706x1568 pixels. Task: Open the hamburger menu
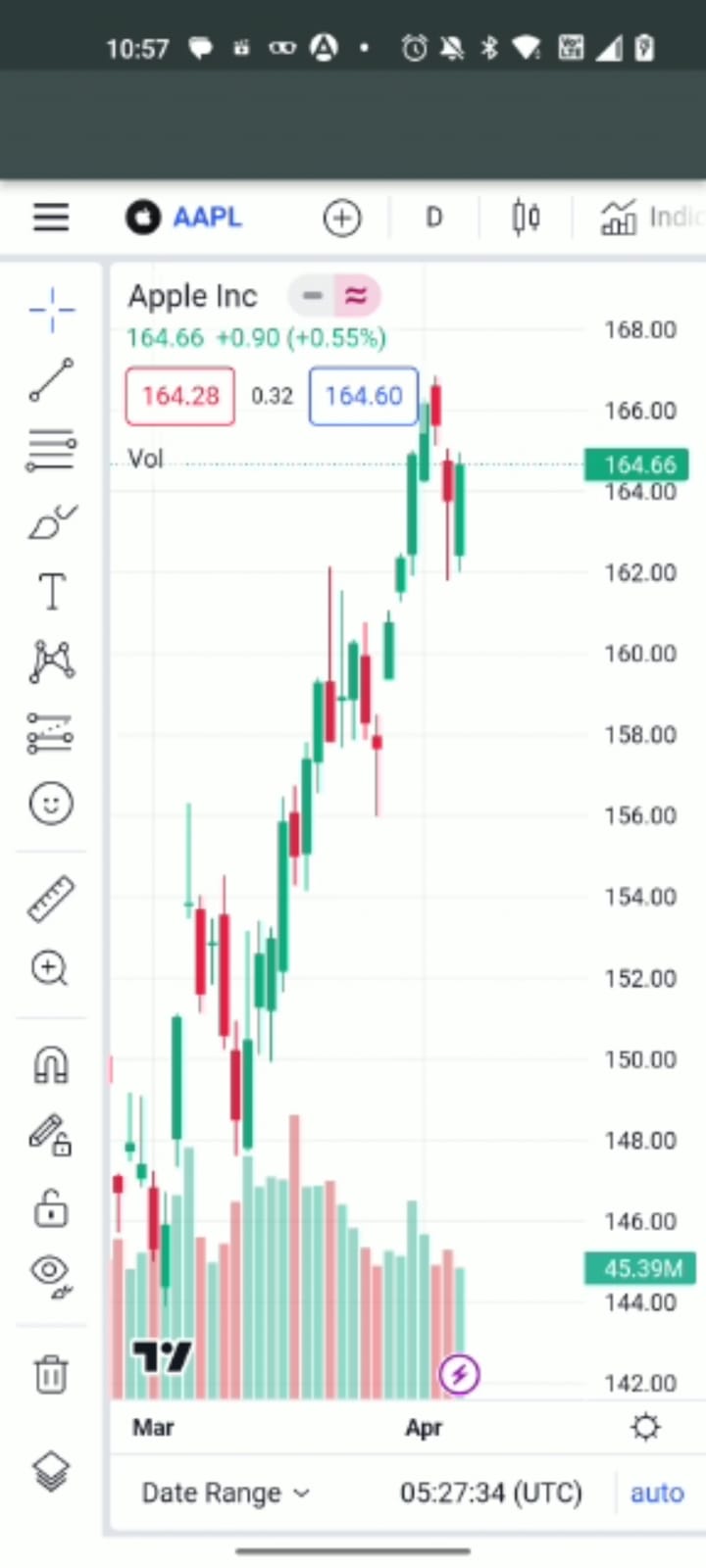tap(51, 218)
